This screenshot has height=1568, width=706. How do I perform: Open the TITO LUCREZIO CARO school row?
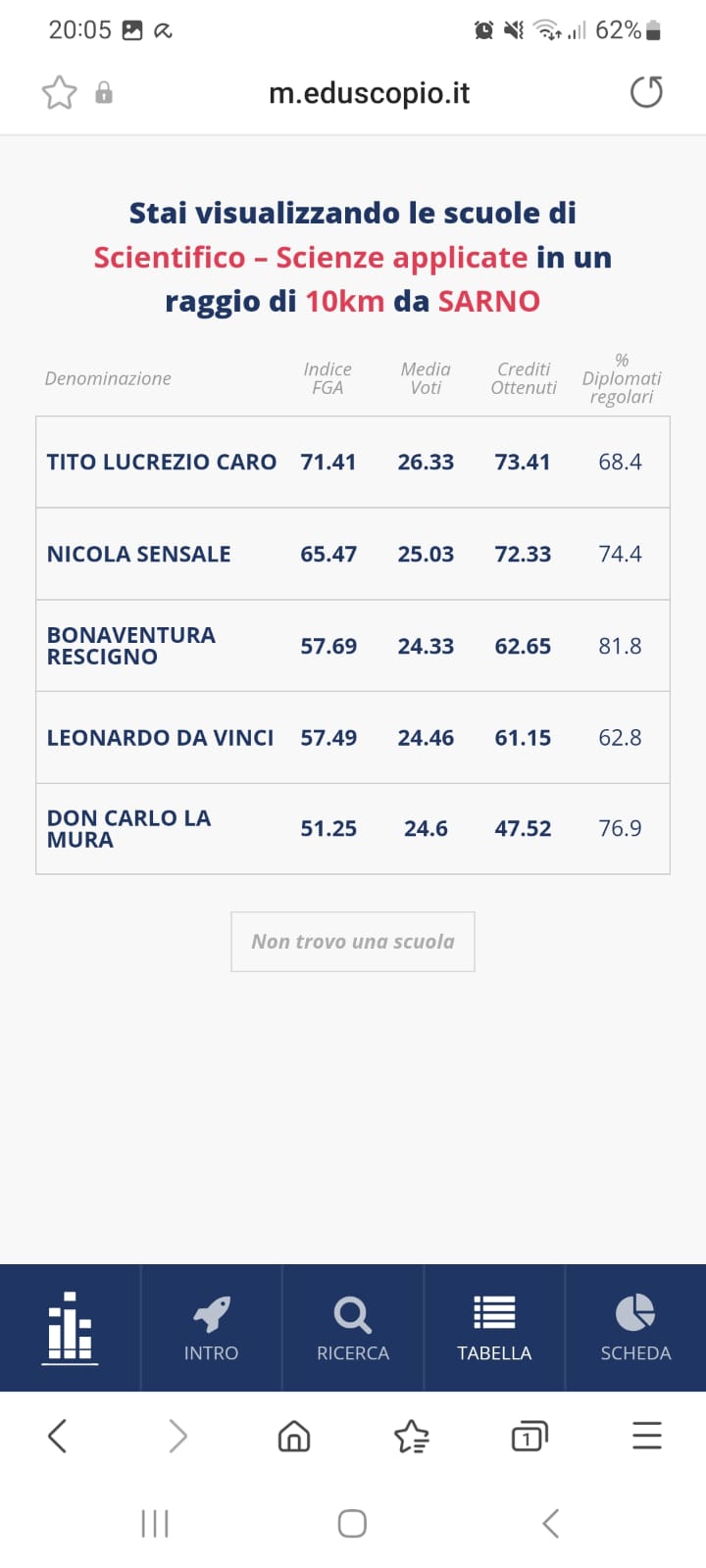[353, 462]
